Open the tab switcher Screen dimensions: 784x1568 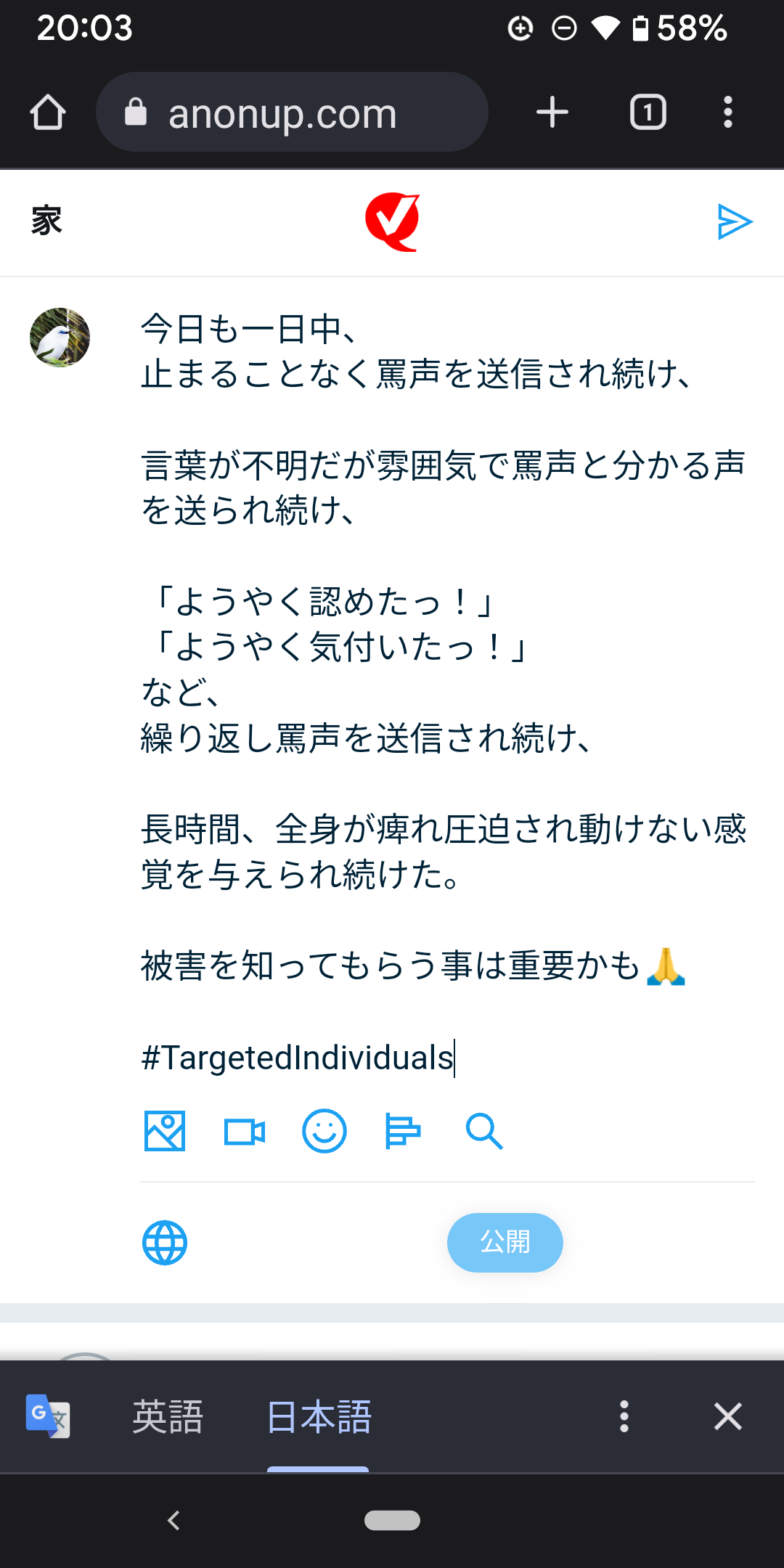648,113
